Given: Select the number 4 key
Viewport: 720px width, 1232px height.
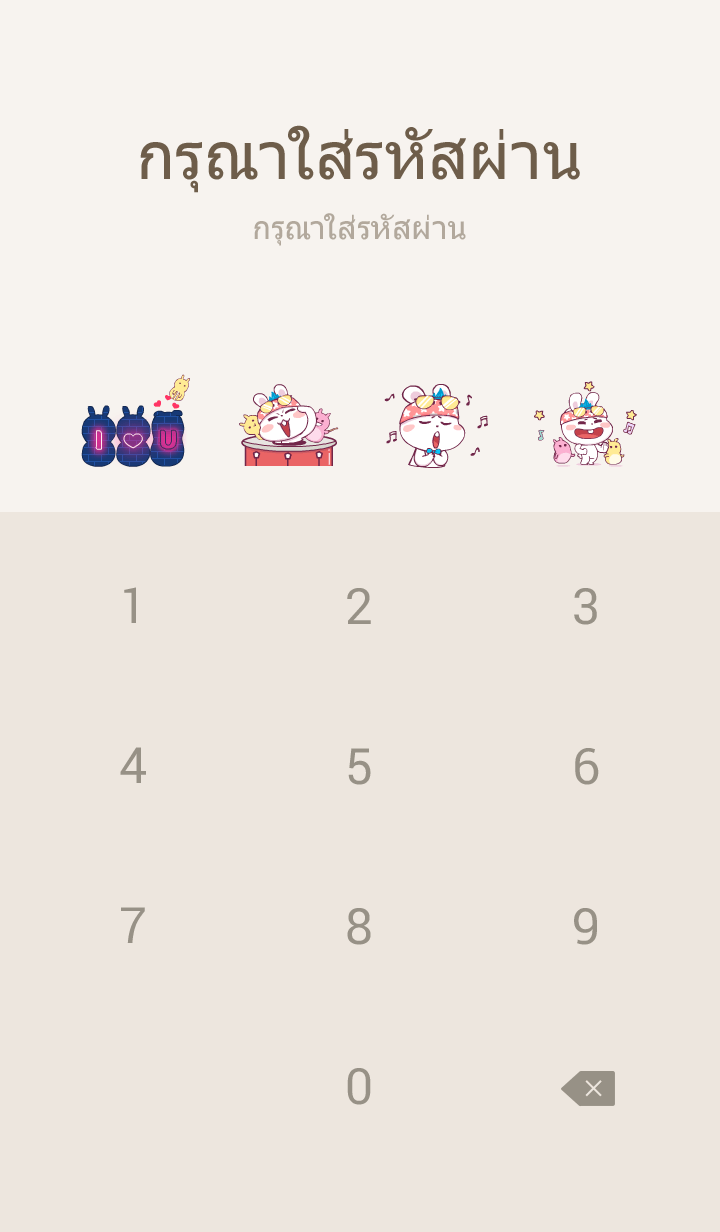Looking at the screenshot, I should point(132,766).
